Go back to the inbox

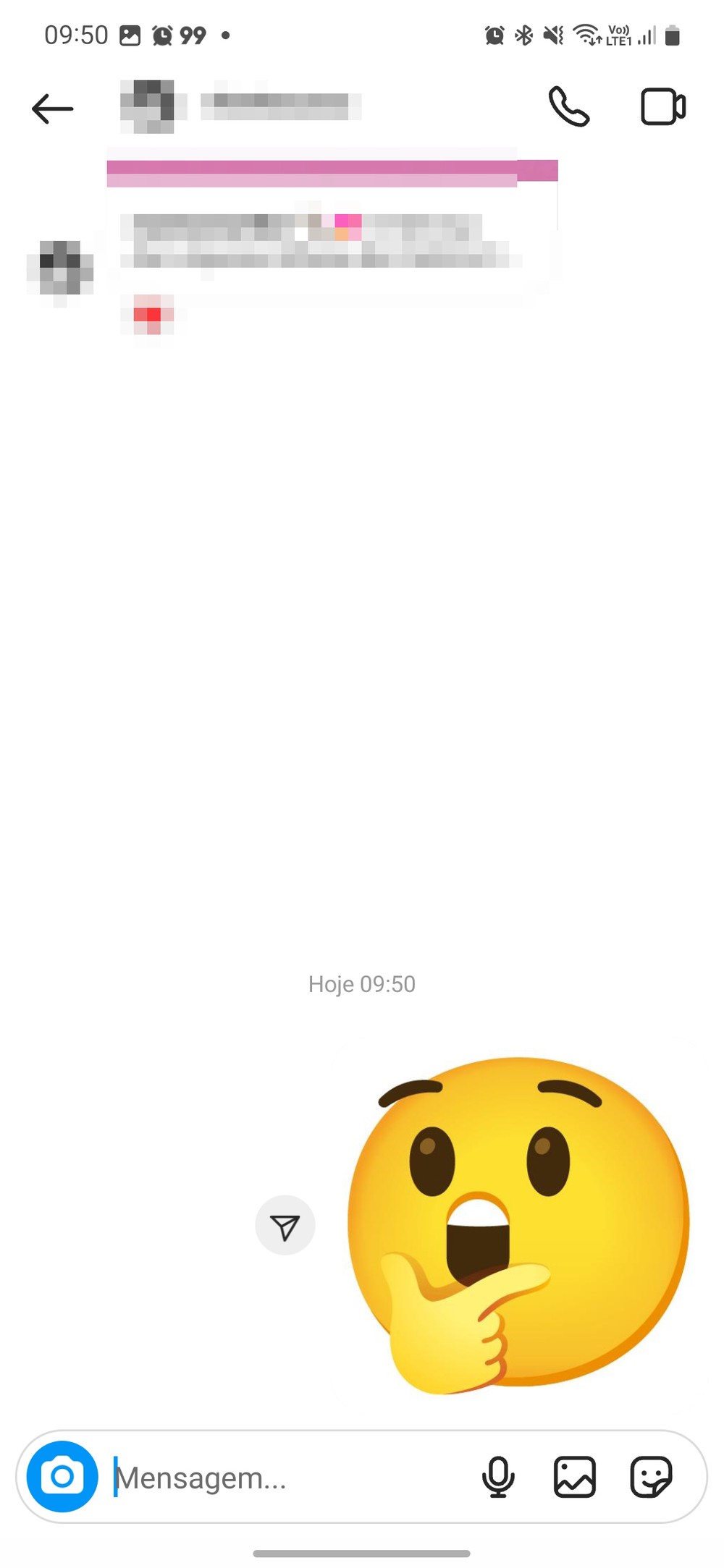(53, 109)
